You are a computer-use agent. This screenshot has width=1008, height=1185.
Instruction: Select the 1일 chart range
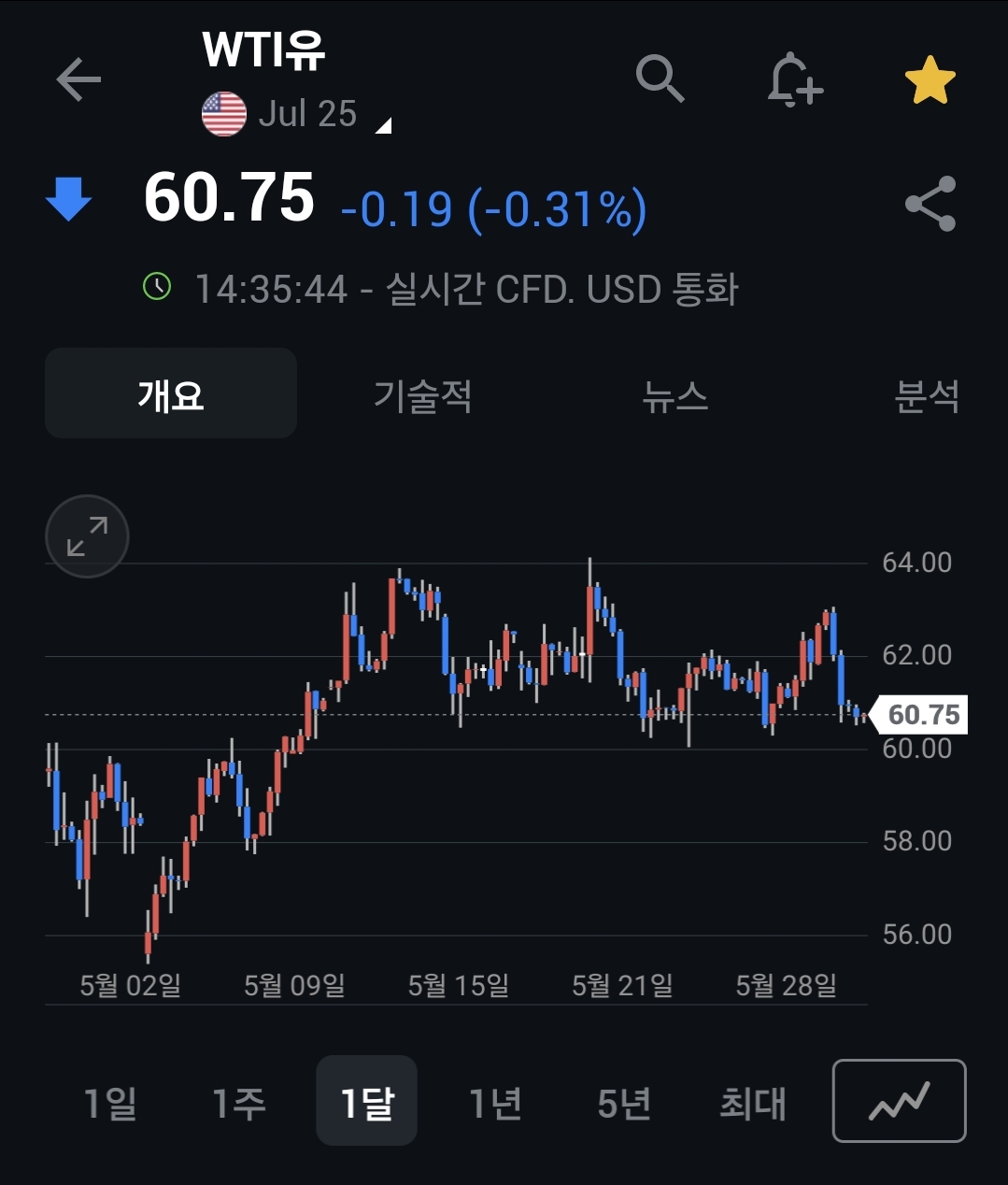[x=110, y=1103]
